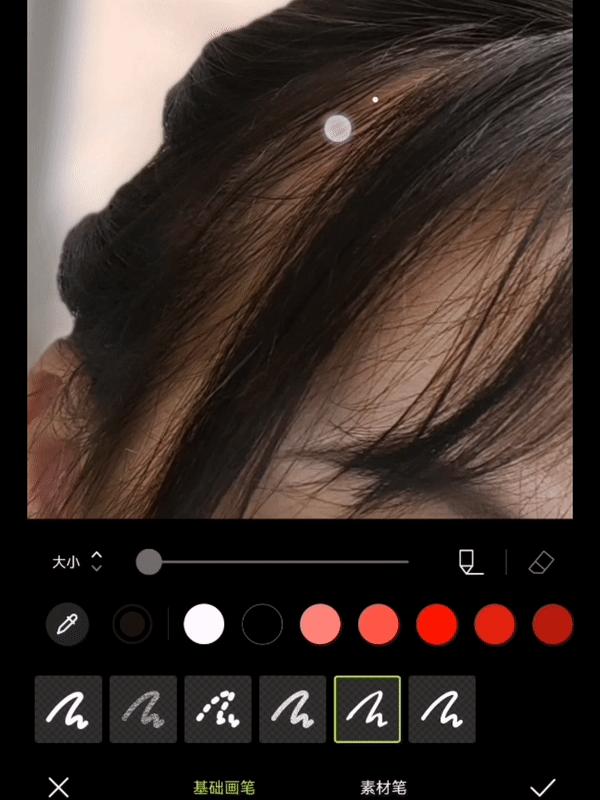Choose the dotted brush style
Screen dimensions: 600x800
click(218, 709)
